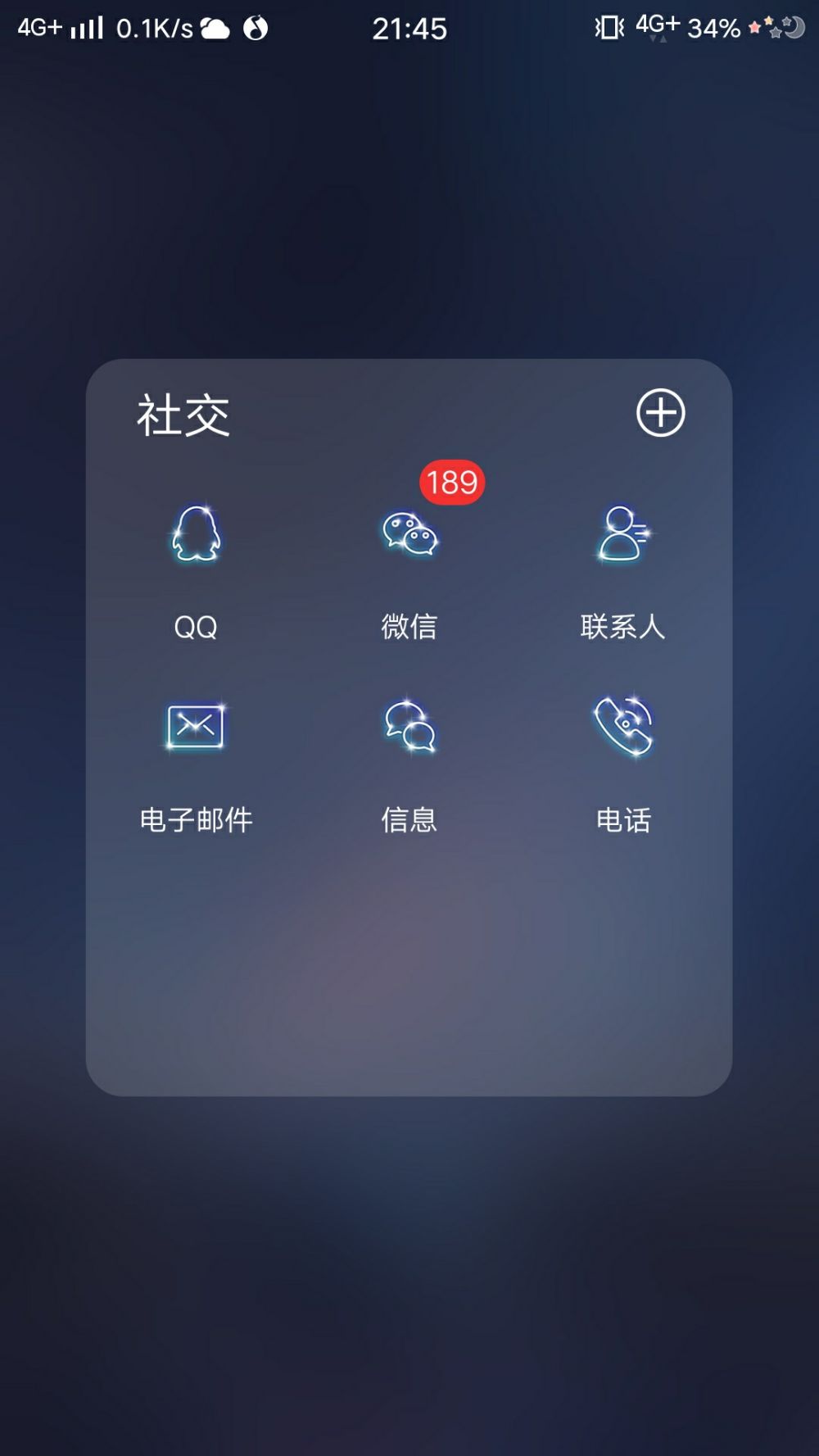Open the QQ app
This screenshot has height=1456, width=819.
coord(196,535)
